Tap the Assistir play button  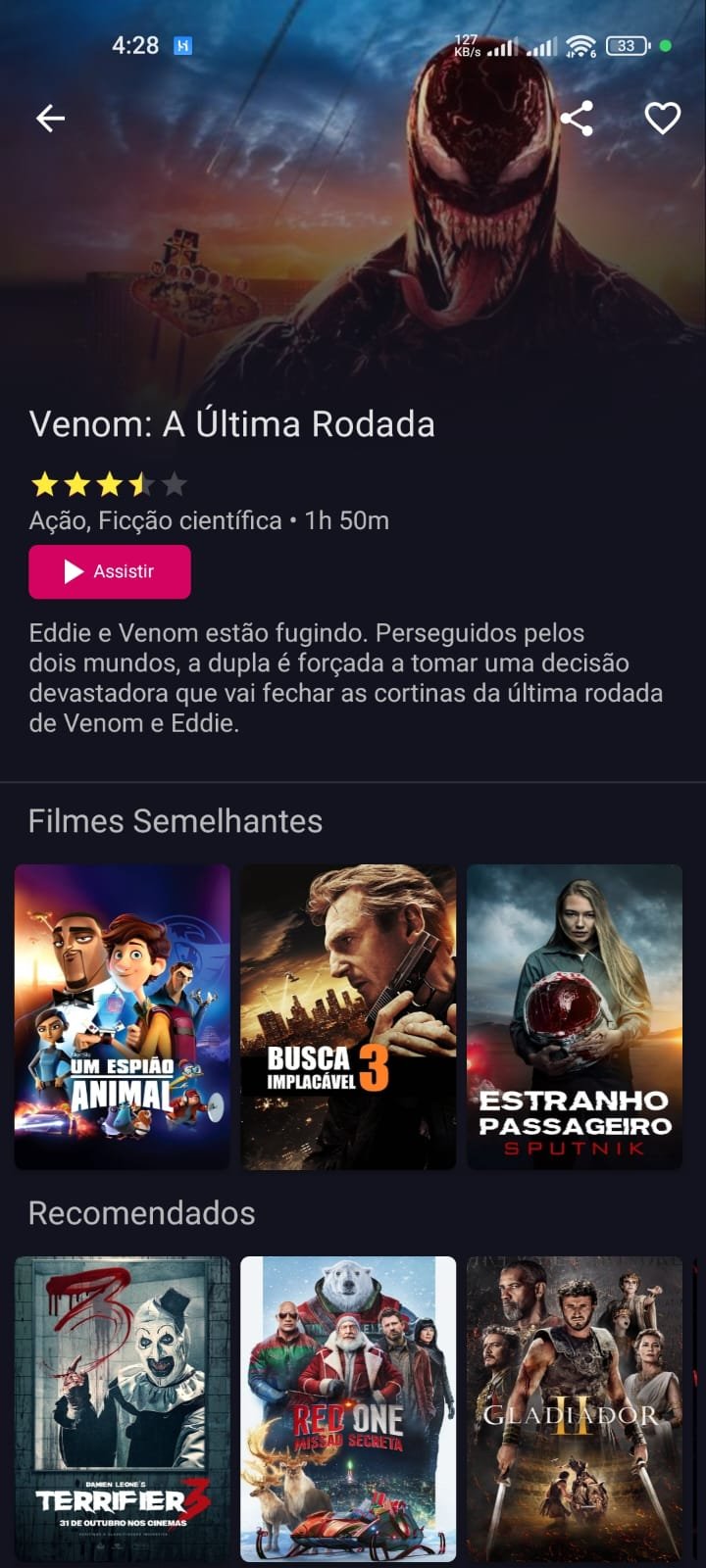click(110, 571)
